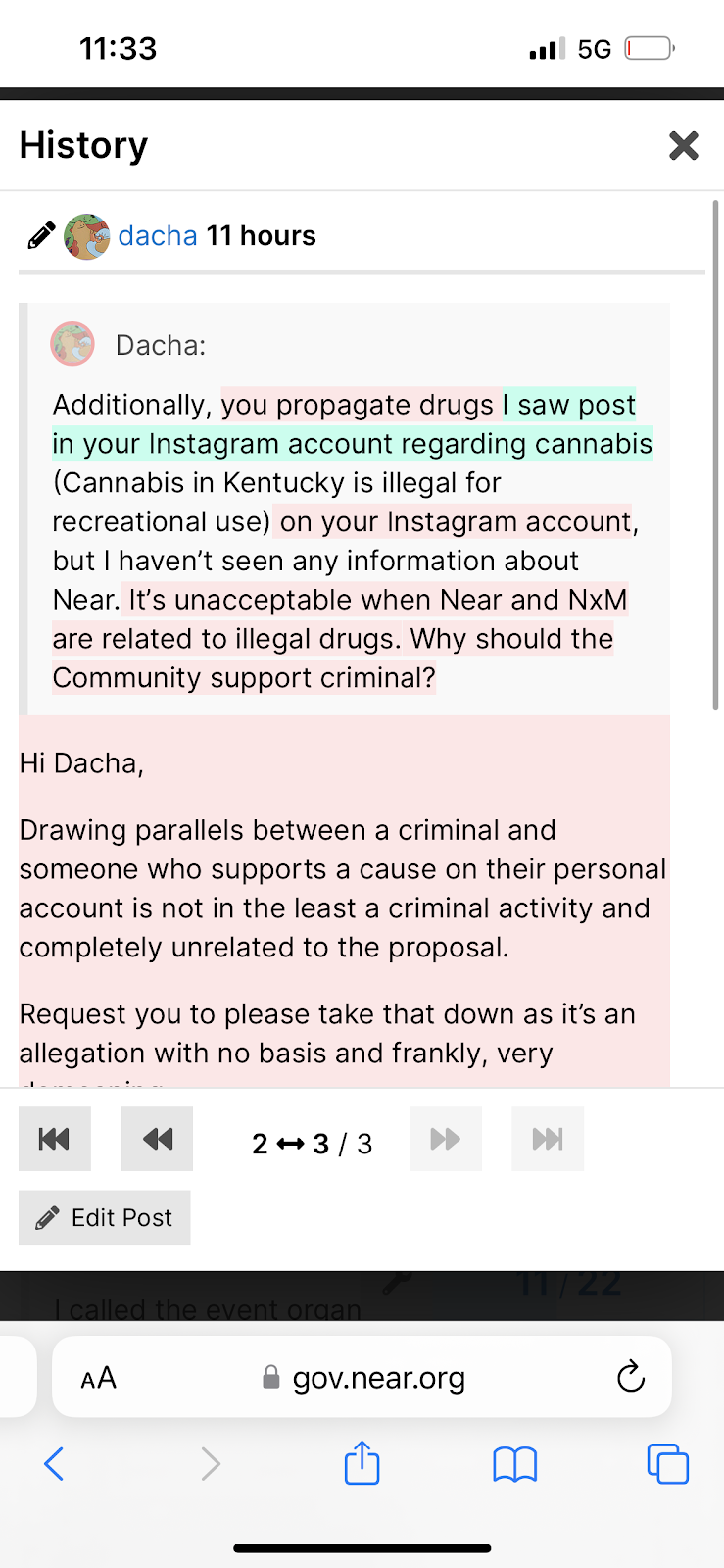Screen dimensions: 724x1568
Task: Share this page from Safari toolbar
Action: [x=362, y=1463]
